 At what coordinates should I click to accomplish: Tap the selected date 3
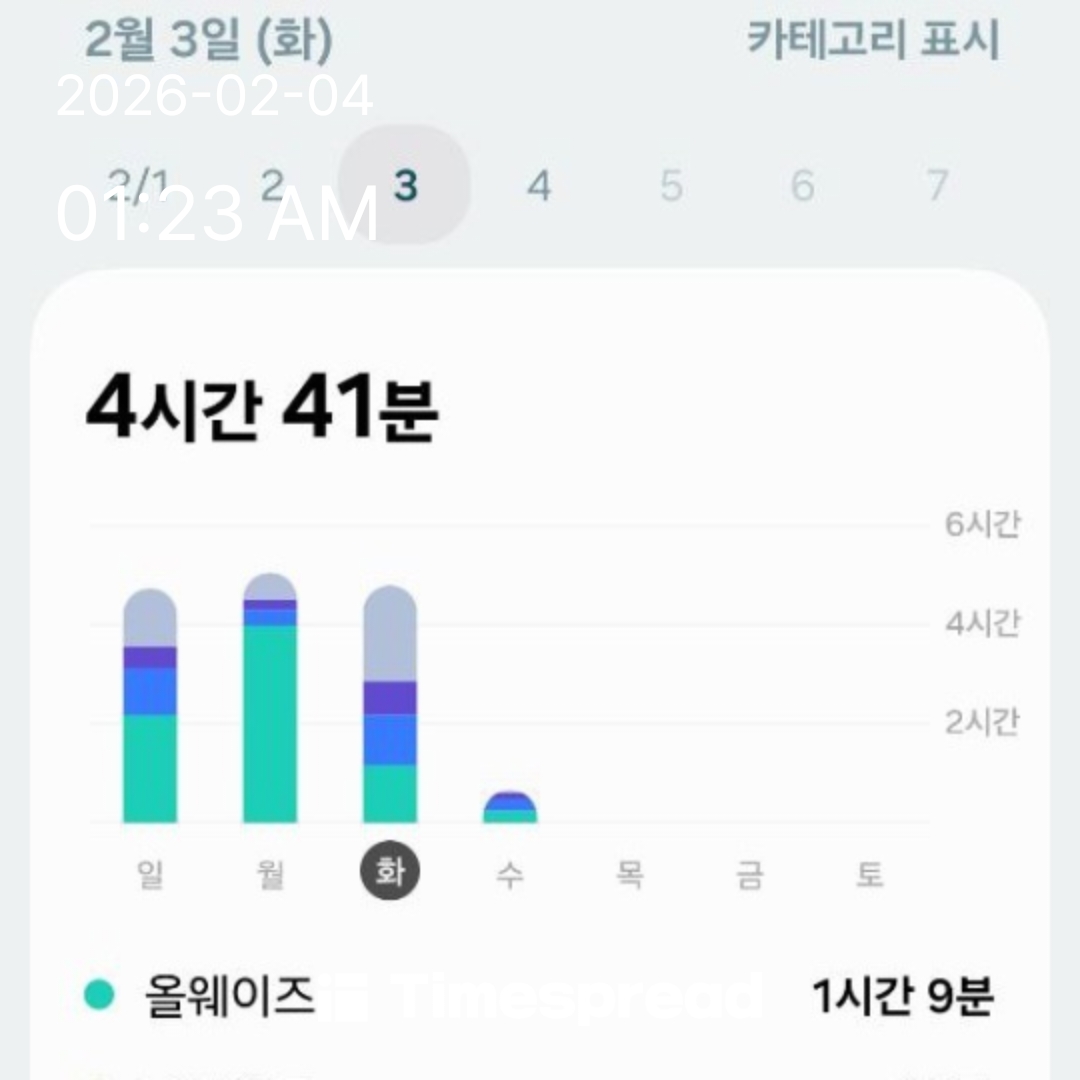pyautogui.click(x=404, y=185)
